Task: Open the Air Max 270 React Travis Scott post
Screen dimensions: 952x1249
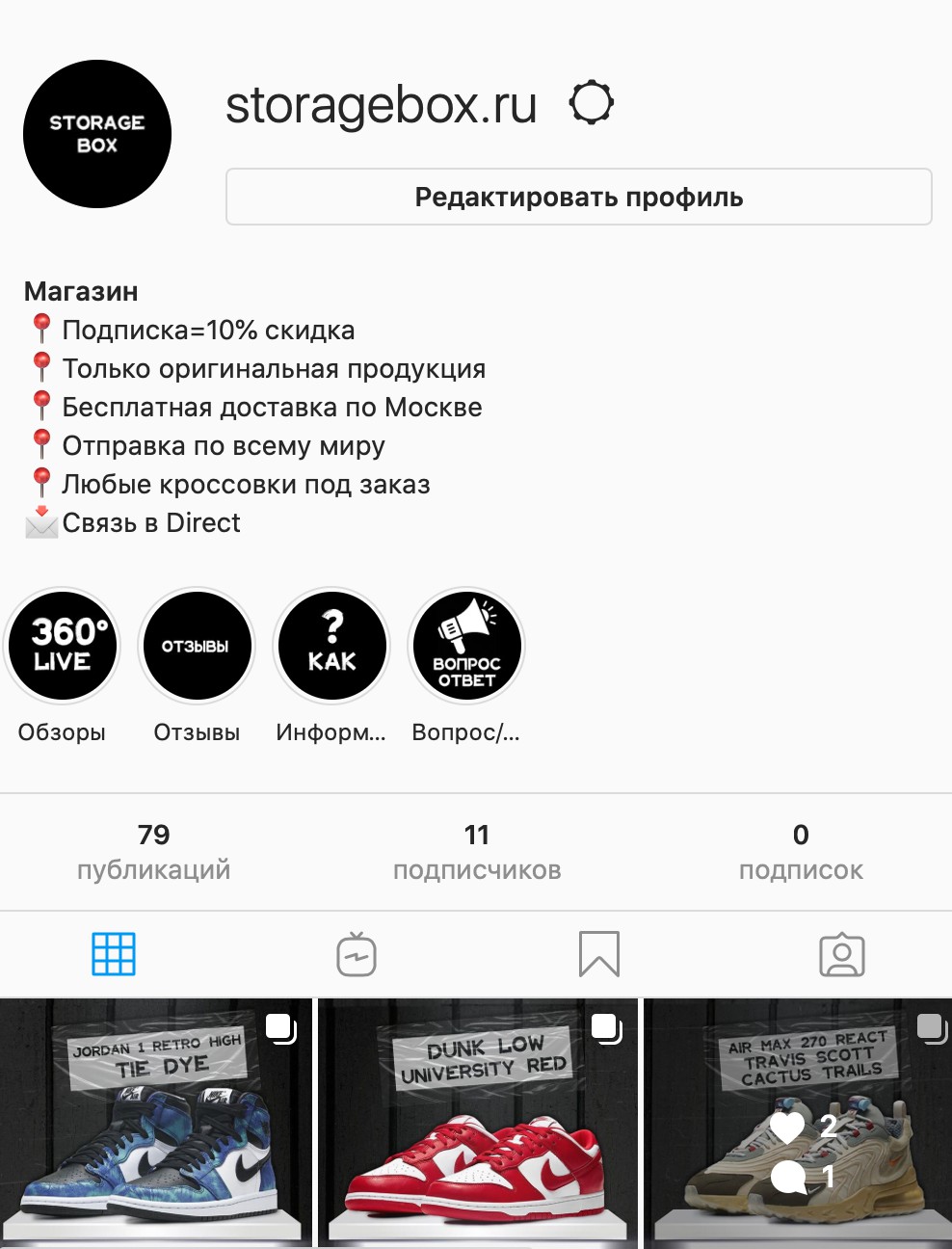Action: [x=798, y=1123]
